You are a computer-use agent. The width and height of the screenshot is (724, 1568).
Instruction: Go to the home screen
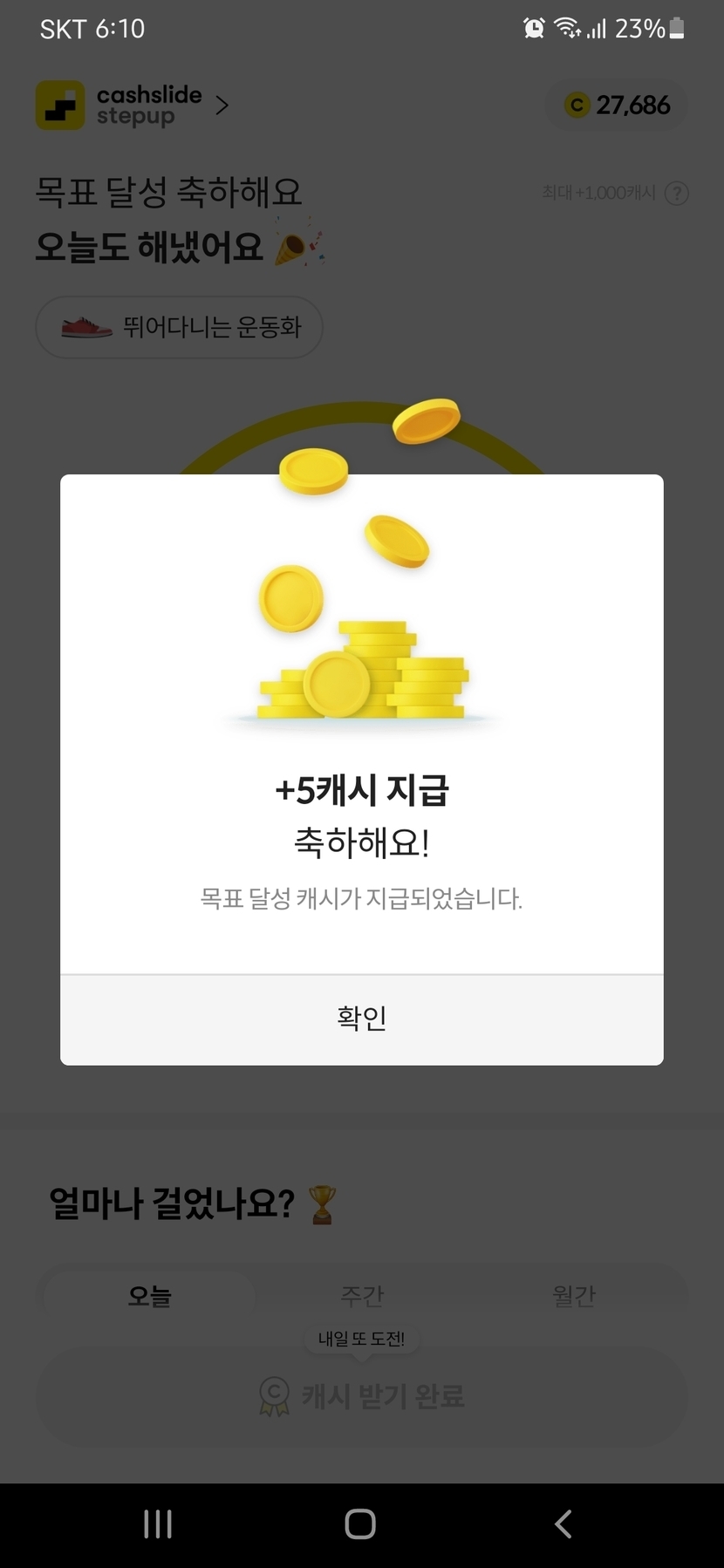point(360,1524)
